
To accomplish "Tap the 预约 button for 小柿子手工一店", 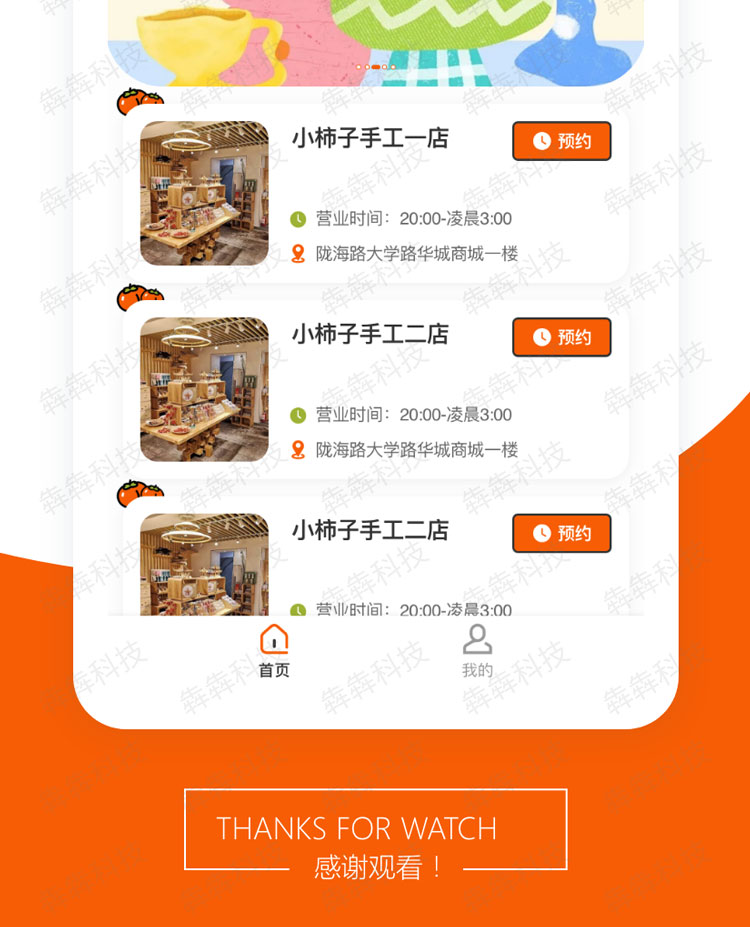I will pos(561,141).
